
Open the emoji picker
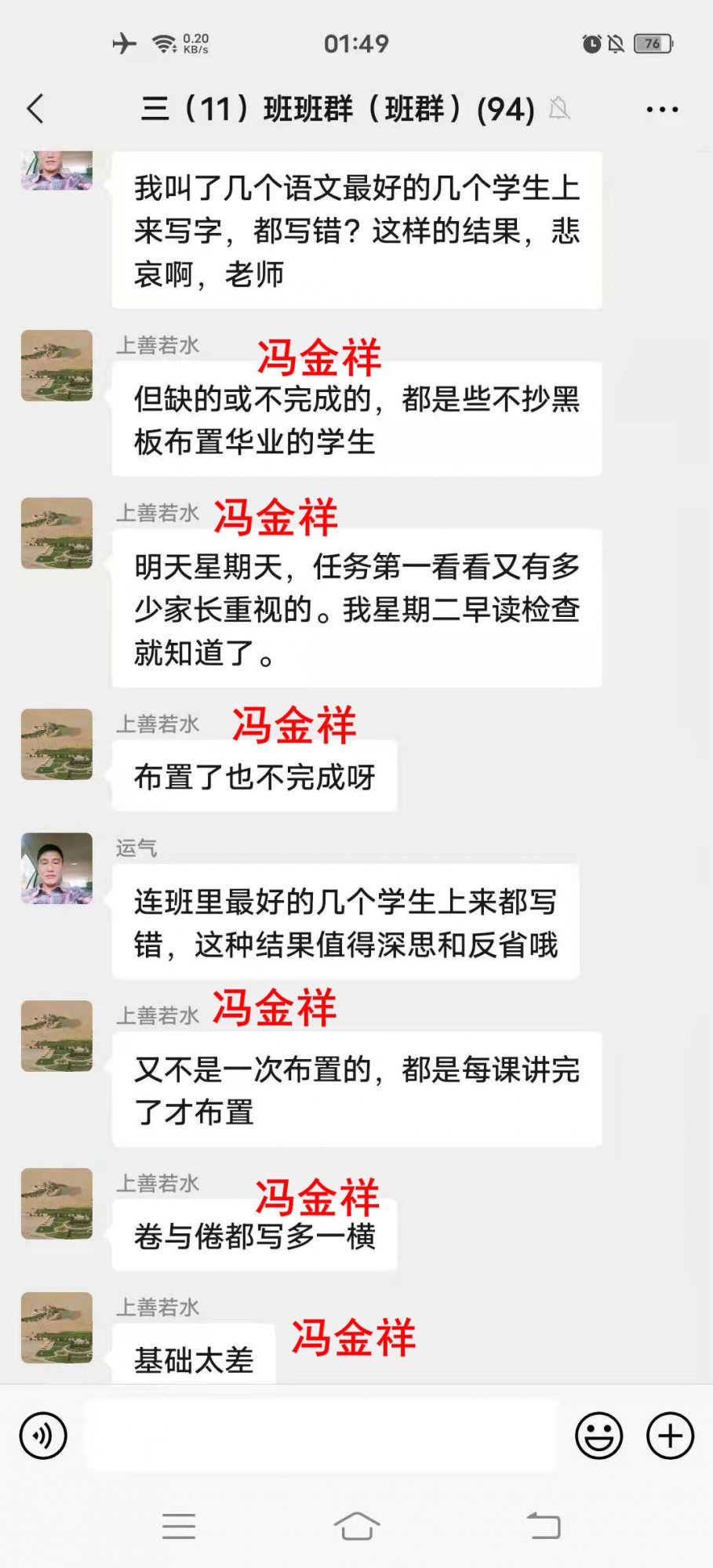coord(598,1436)
